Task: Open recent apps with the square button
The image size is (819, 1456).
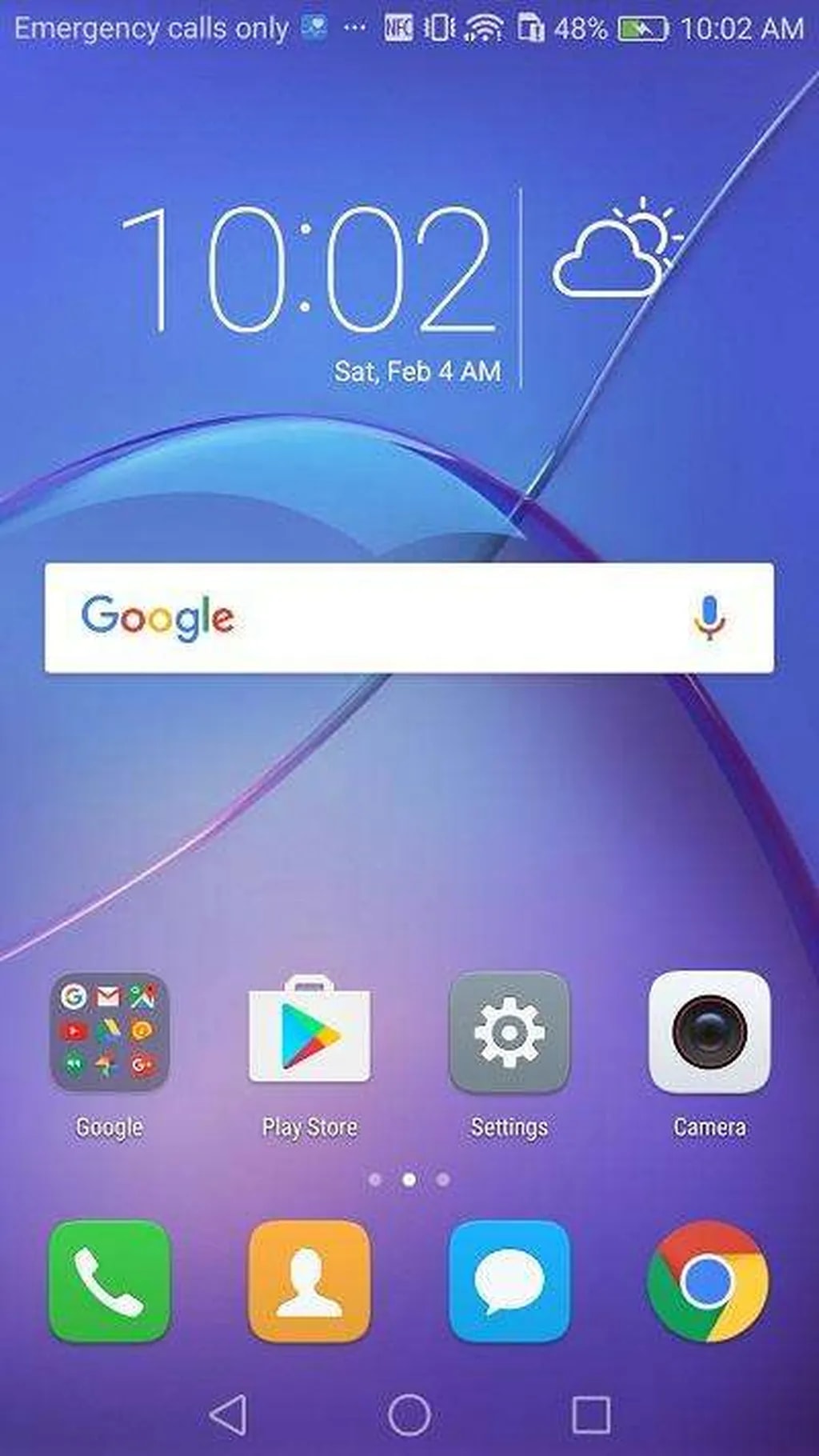Action: (591, 1414)
